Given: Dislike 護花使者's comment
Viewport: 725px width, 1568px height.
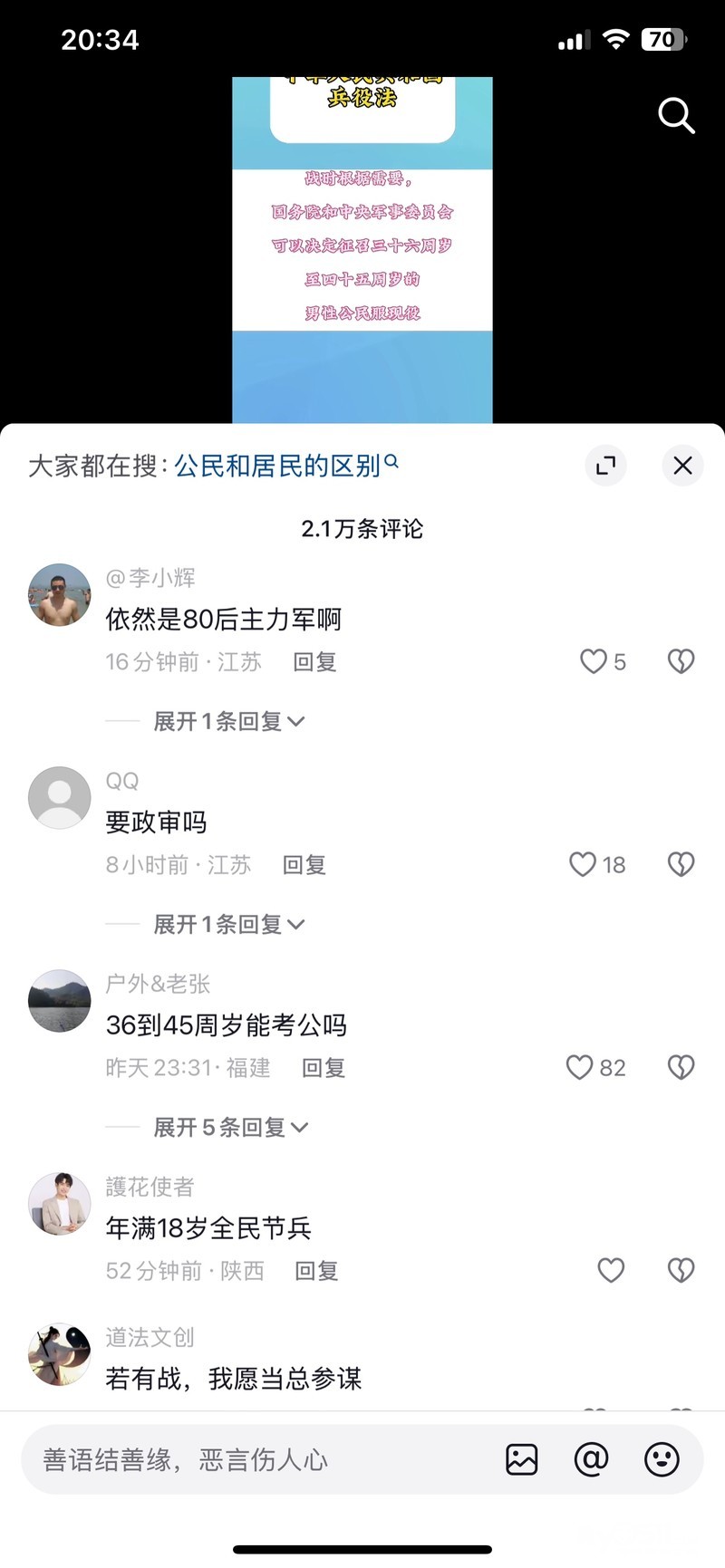Looking at the screenshot, I should click(x=681, y=1271).
